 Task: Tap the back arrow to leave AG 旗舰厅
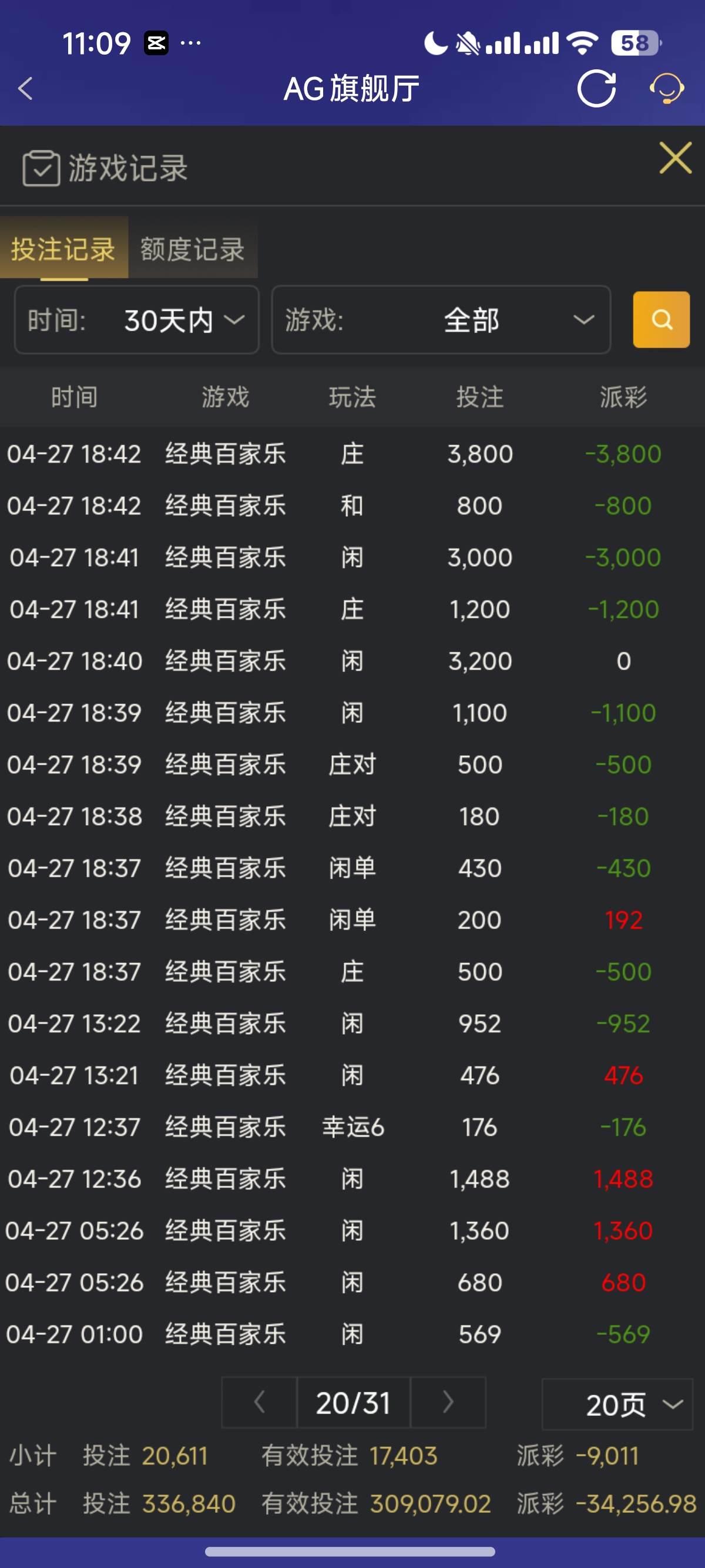tap(26, 89)
